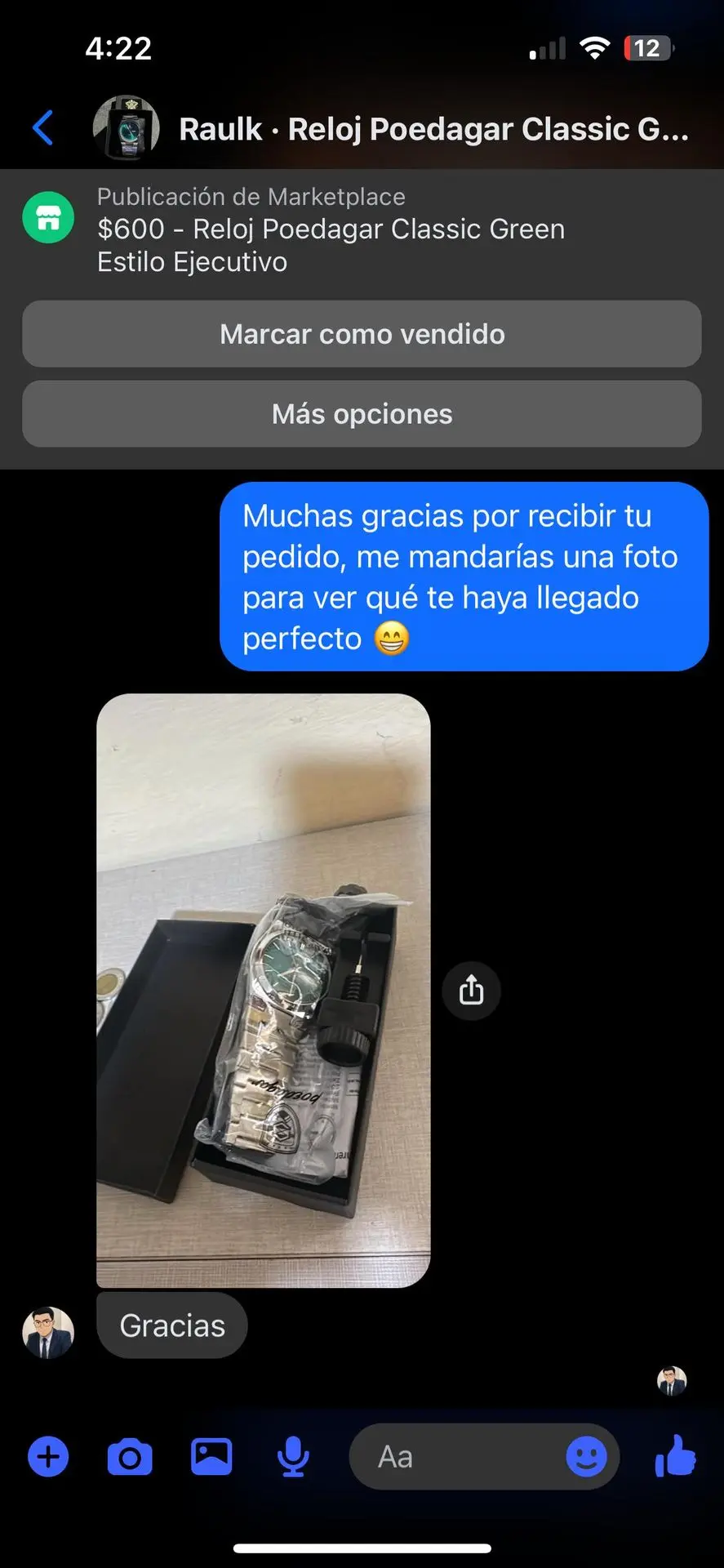Open the camera to take a photo
724x1568 pixels.
130,1456
